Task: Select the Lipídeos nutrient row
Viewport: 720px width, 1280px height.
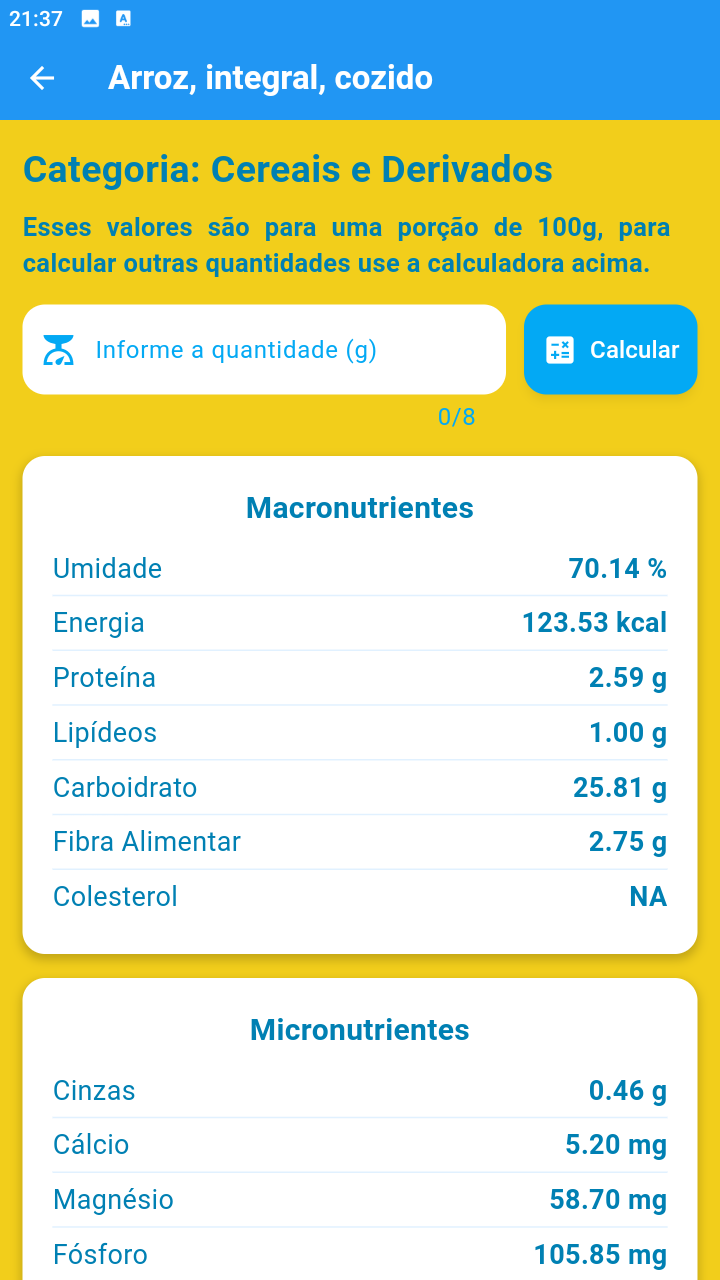Action: 104,732
